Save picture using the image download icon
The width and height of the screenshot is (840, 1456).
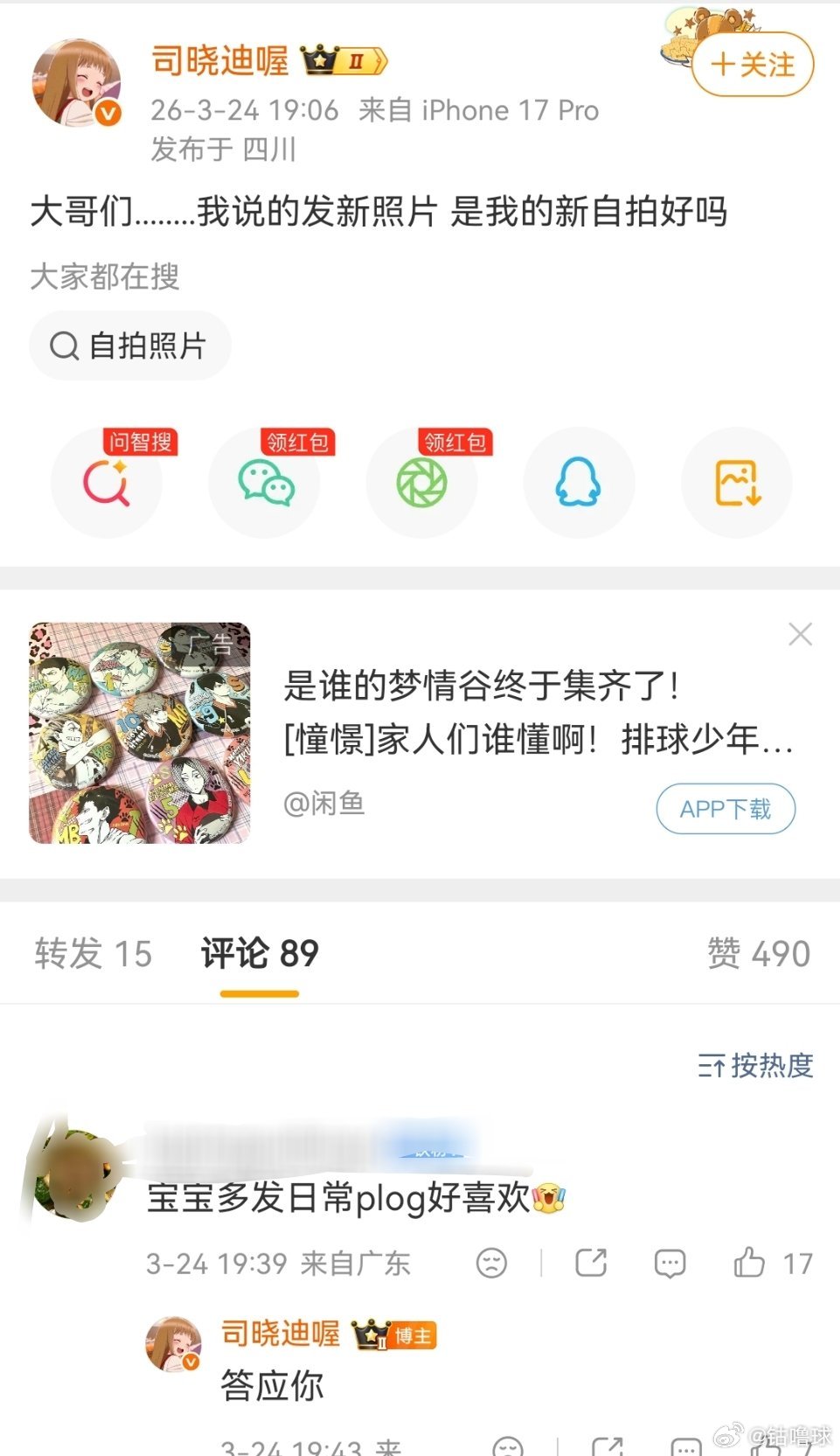pyautogui.click(x=736, y=483)
